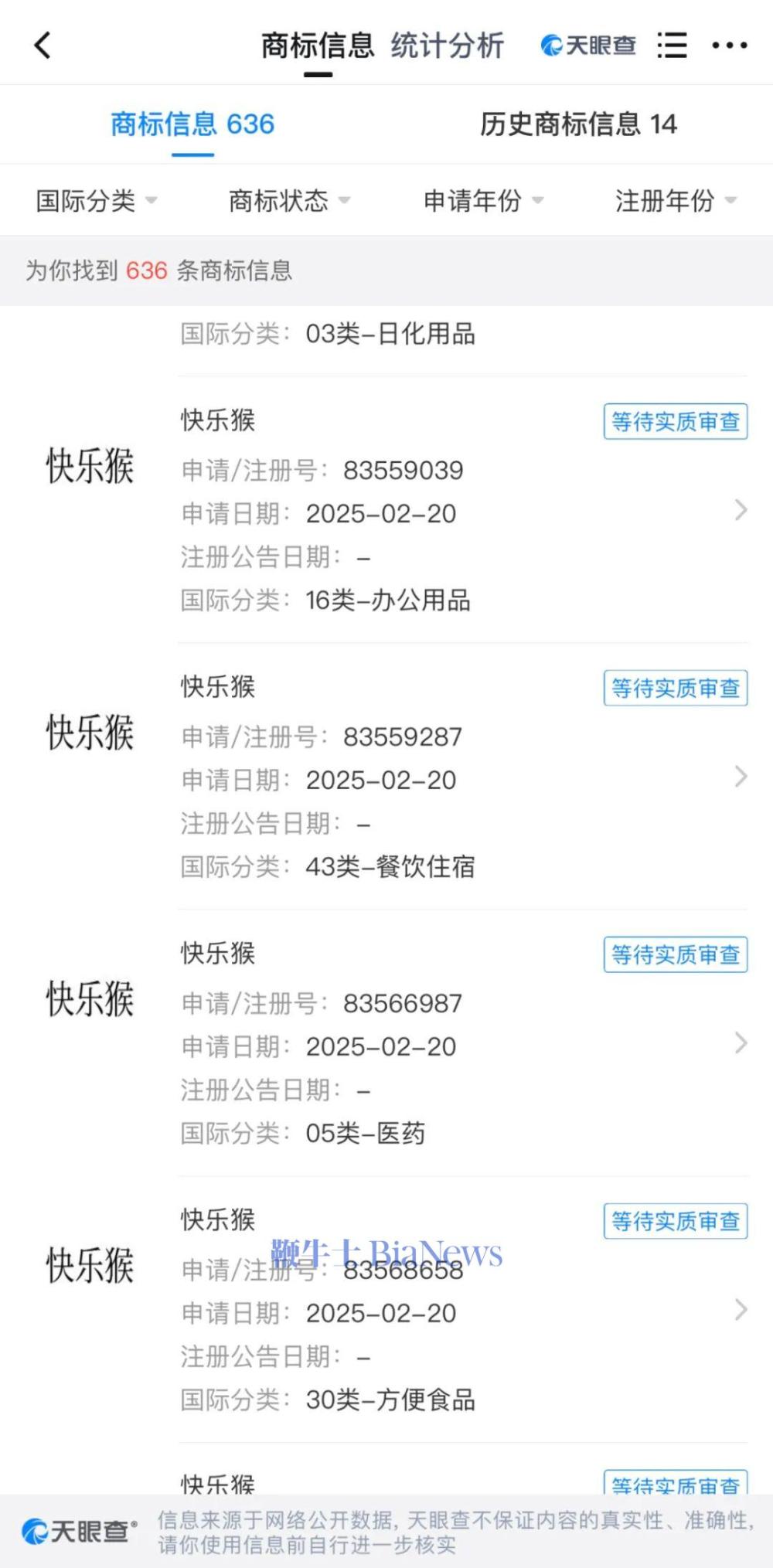Expand the 注册年份 filter dropdown
Image resolution: width=773 pixels, height=1568 pixels.
[676, 201]
